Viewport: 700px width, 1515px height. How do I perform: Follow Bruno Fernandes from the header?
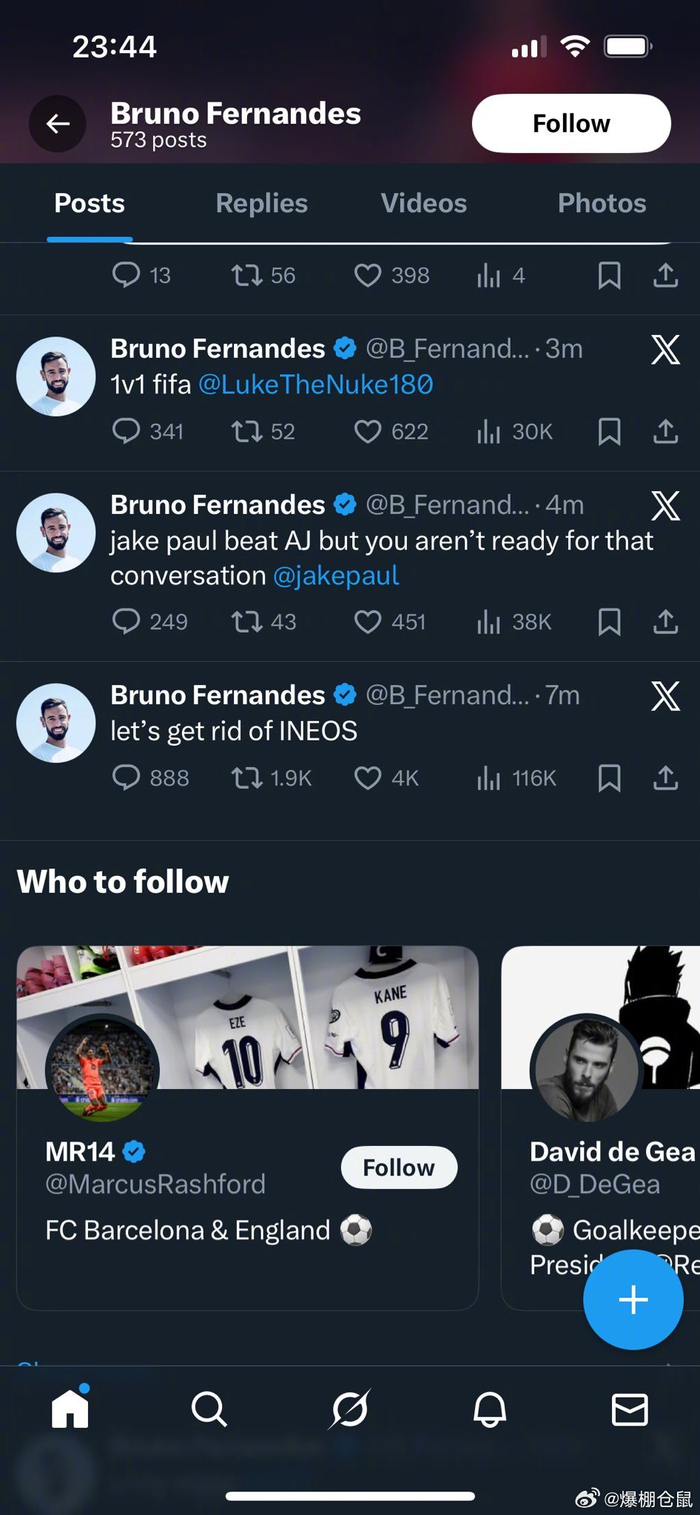pyautogui.click(x=571, y=124)
